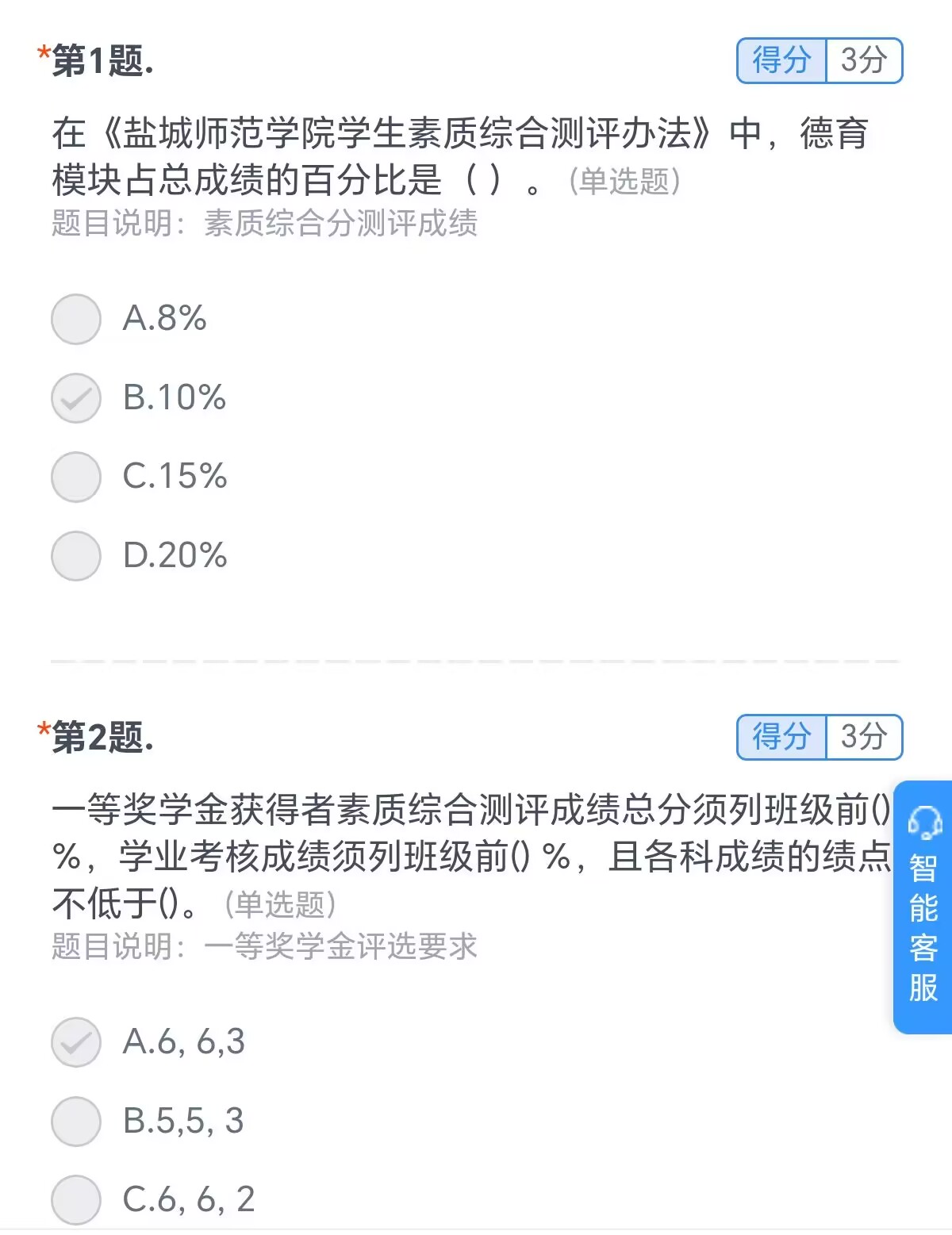
Task: Select option A.8% for question 1
Action: click(x=76, y=319)
